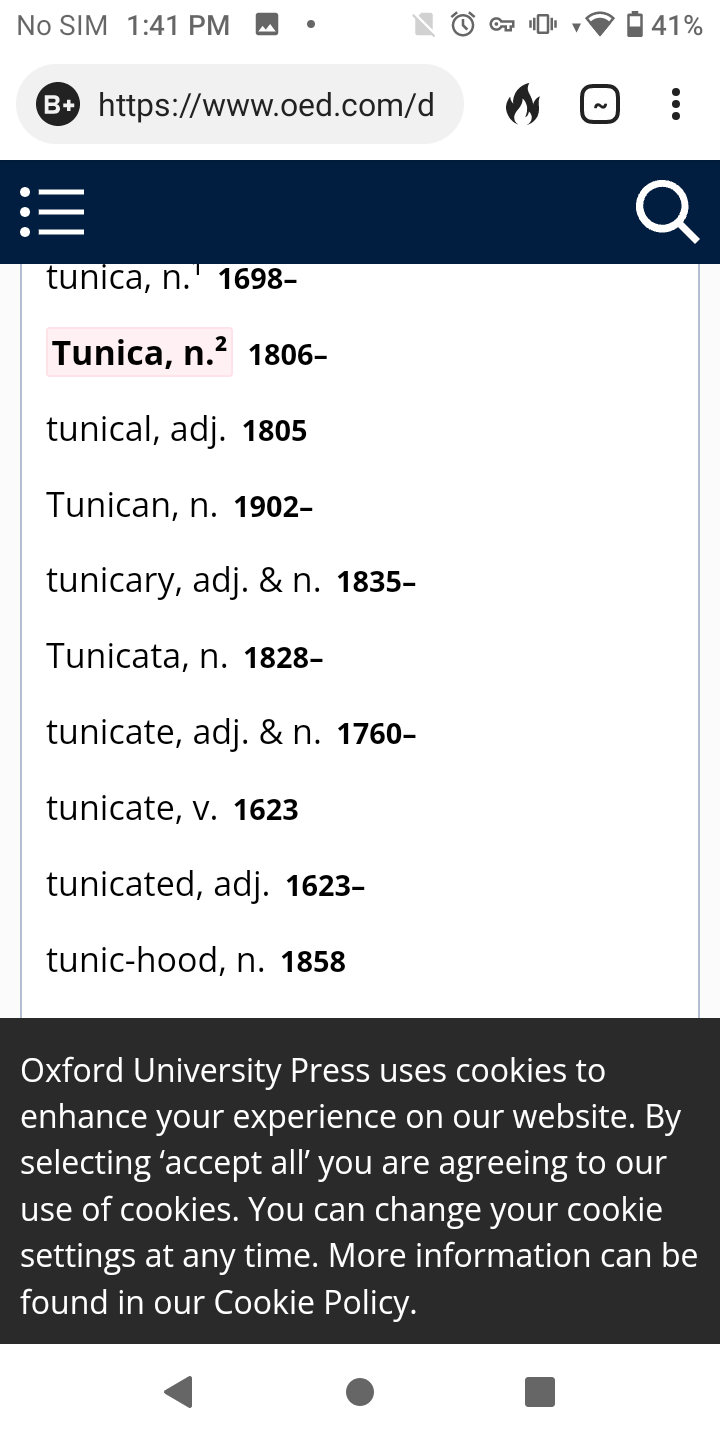Open the browser tab switcher
720x1440 pixels.
click(x=599, y=104)
